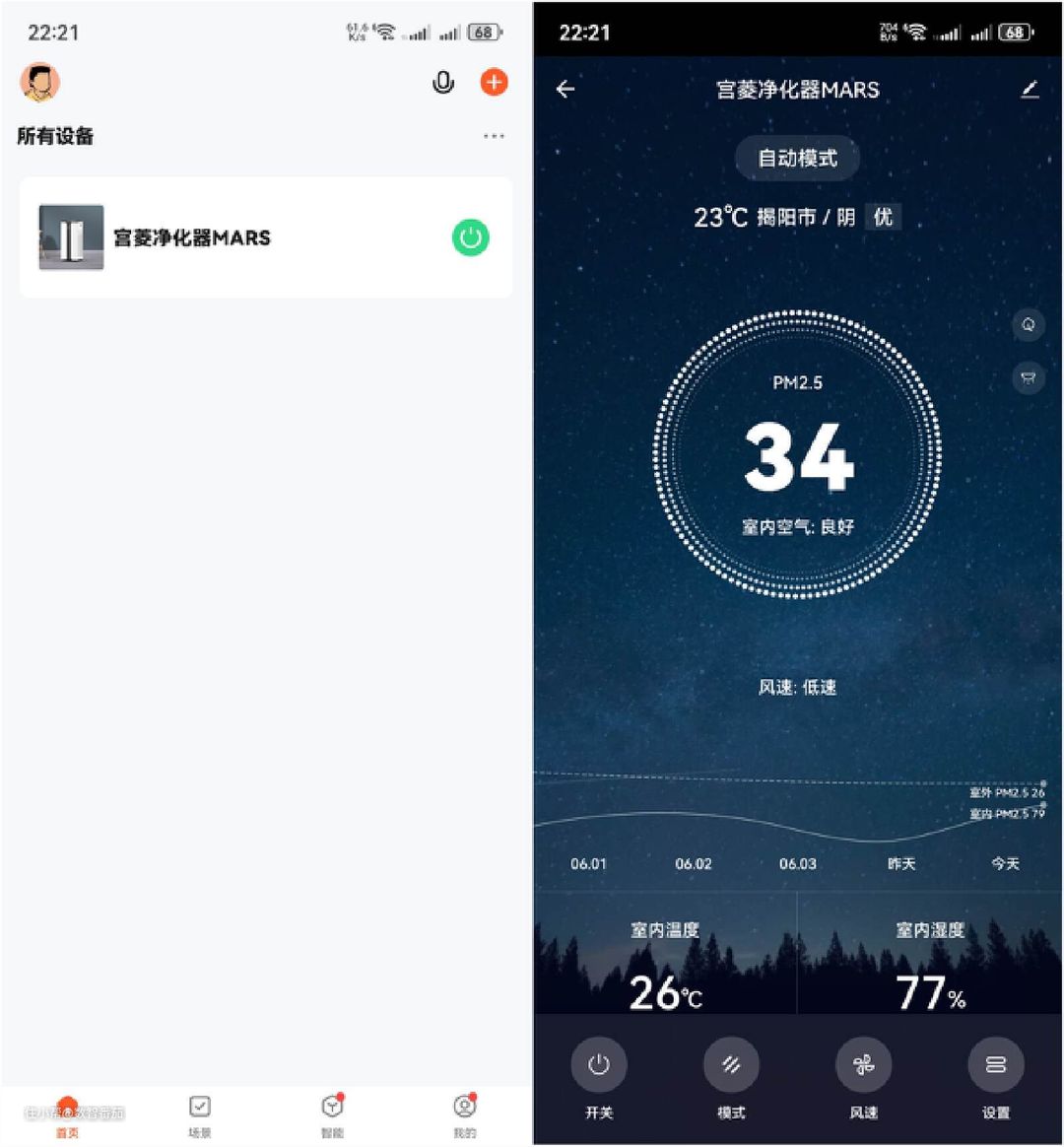Tap the 开关 power button

pos(598,1066)
